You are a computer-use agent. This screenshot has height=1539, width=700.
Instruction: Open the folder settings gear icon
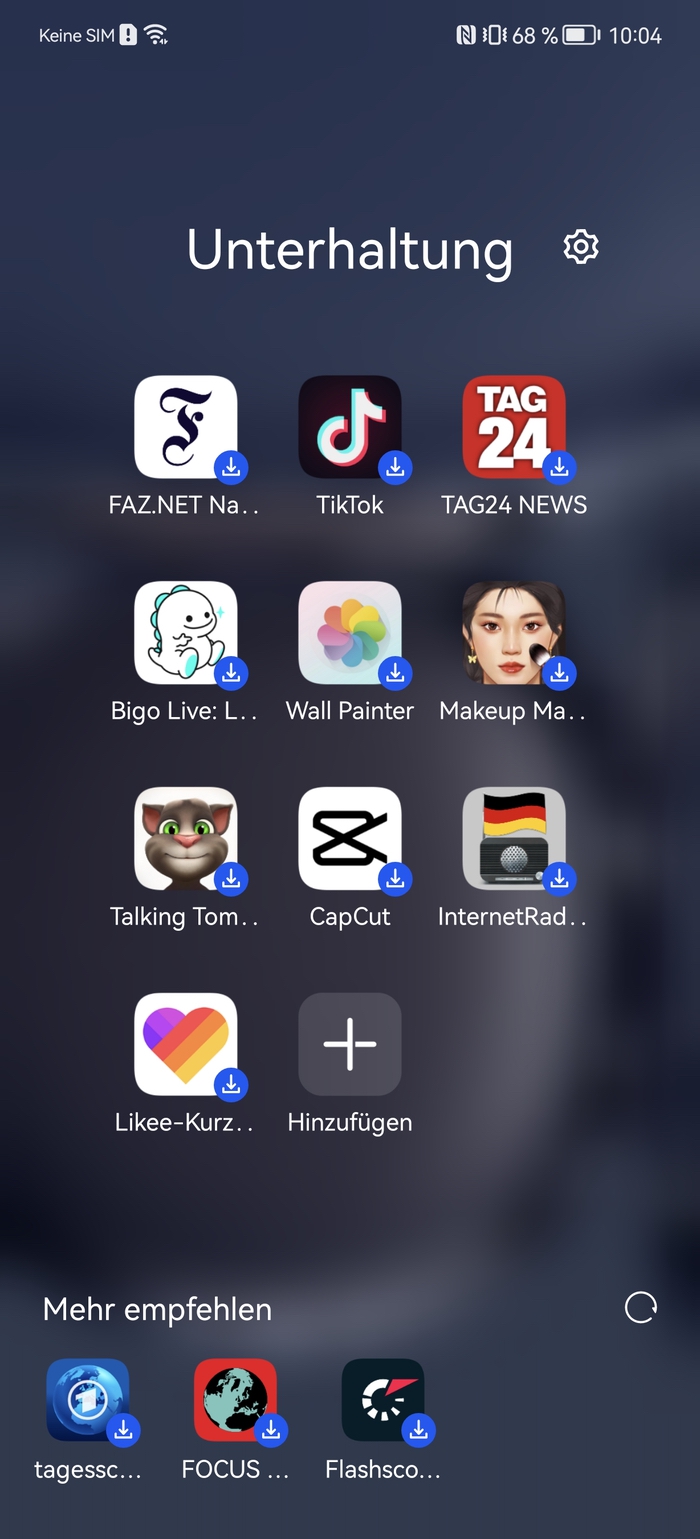[x=581, y=246]
